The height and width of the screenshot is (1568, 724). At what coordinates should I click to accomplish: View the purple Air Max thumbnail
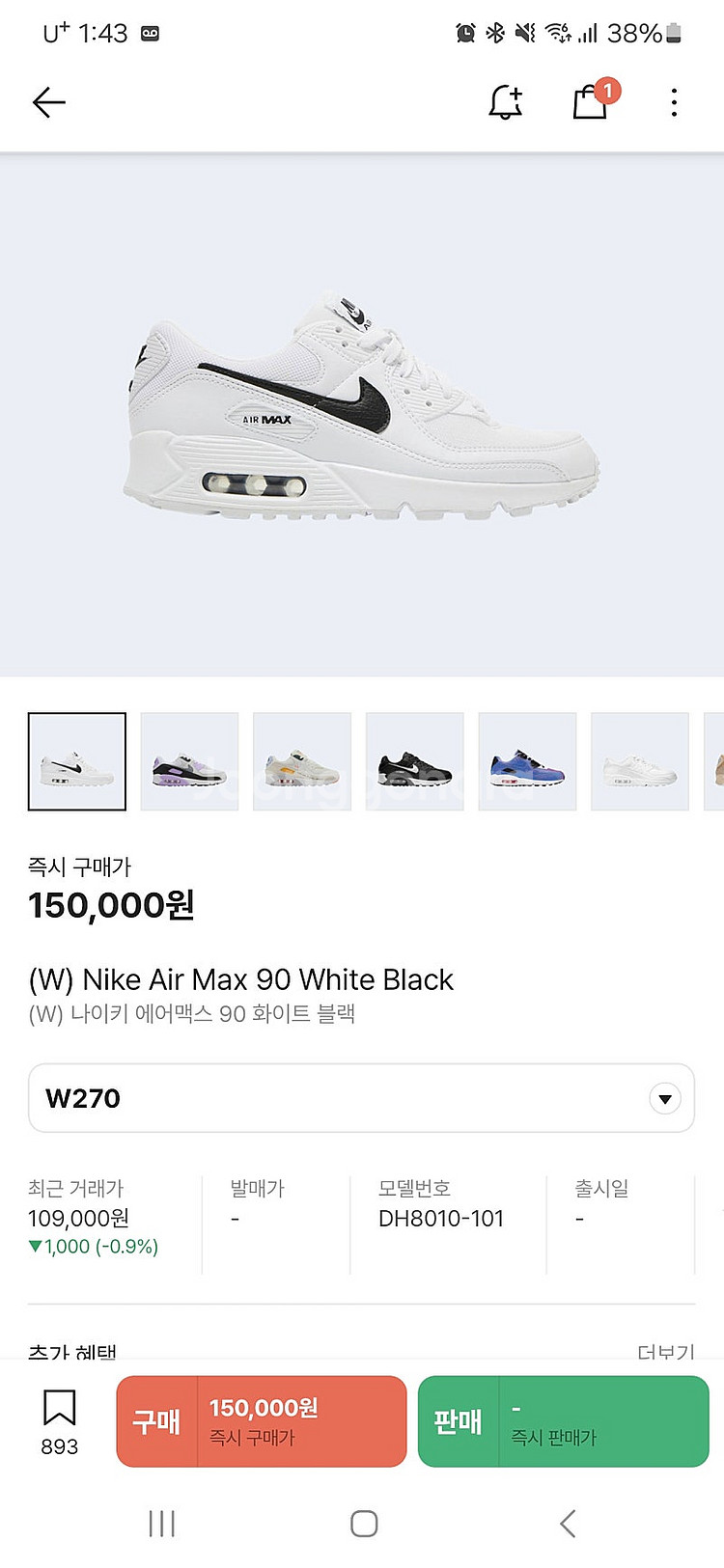pos(189,761)
